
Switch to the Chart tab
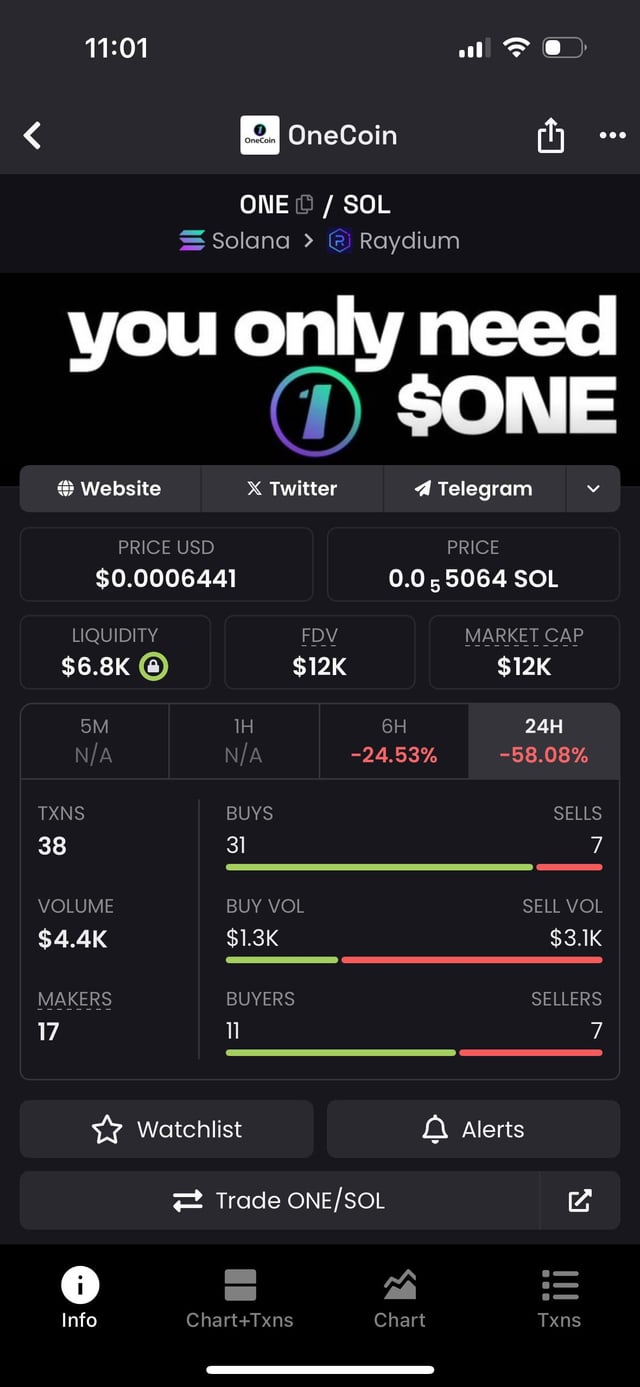(400, 1298)
